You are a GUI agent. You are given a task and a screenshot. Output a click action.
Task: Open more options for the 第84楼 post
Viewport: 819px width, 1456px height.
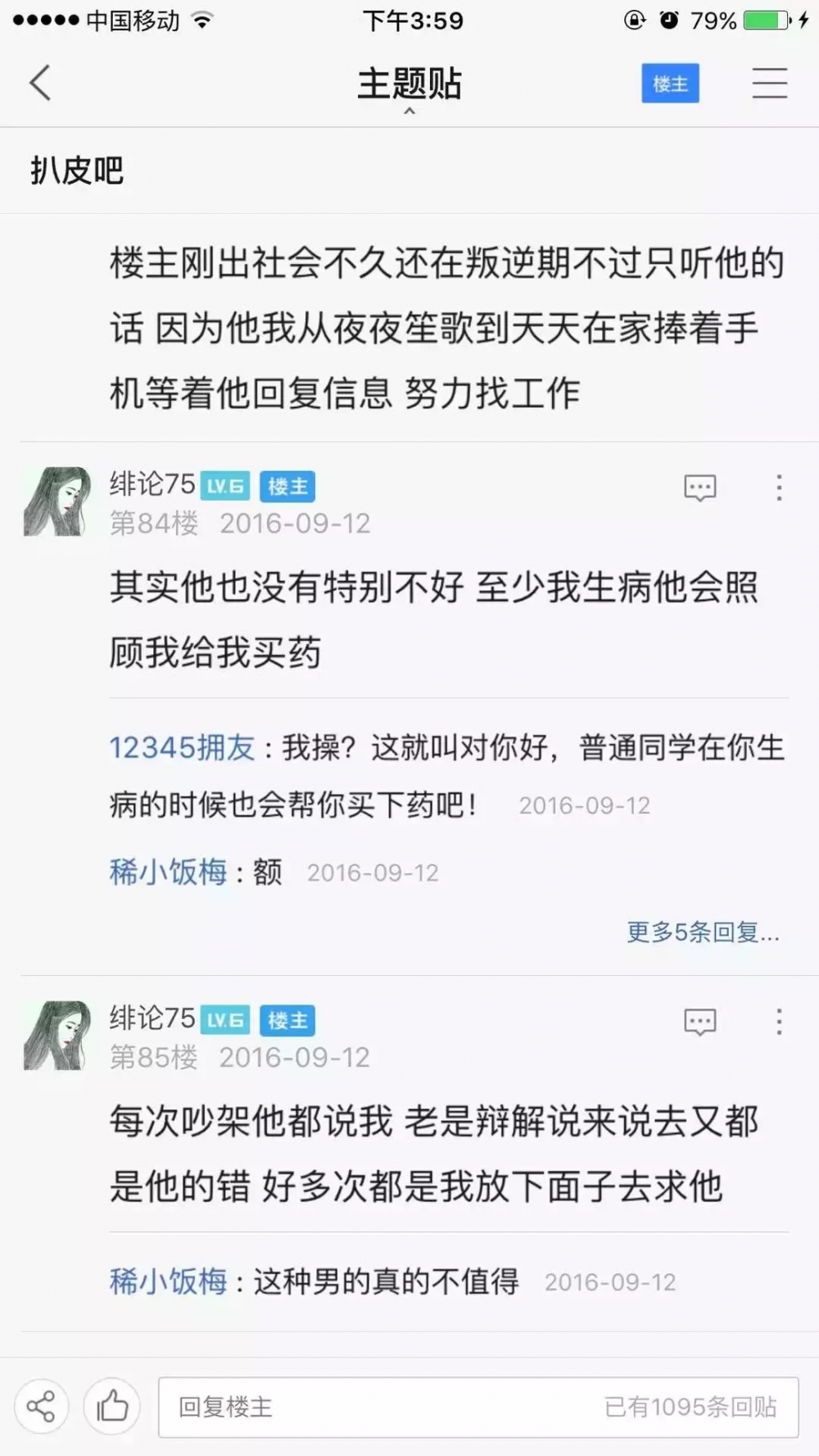point(779,488)
